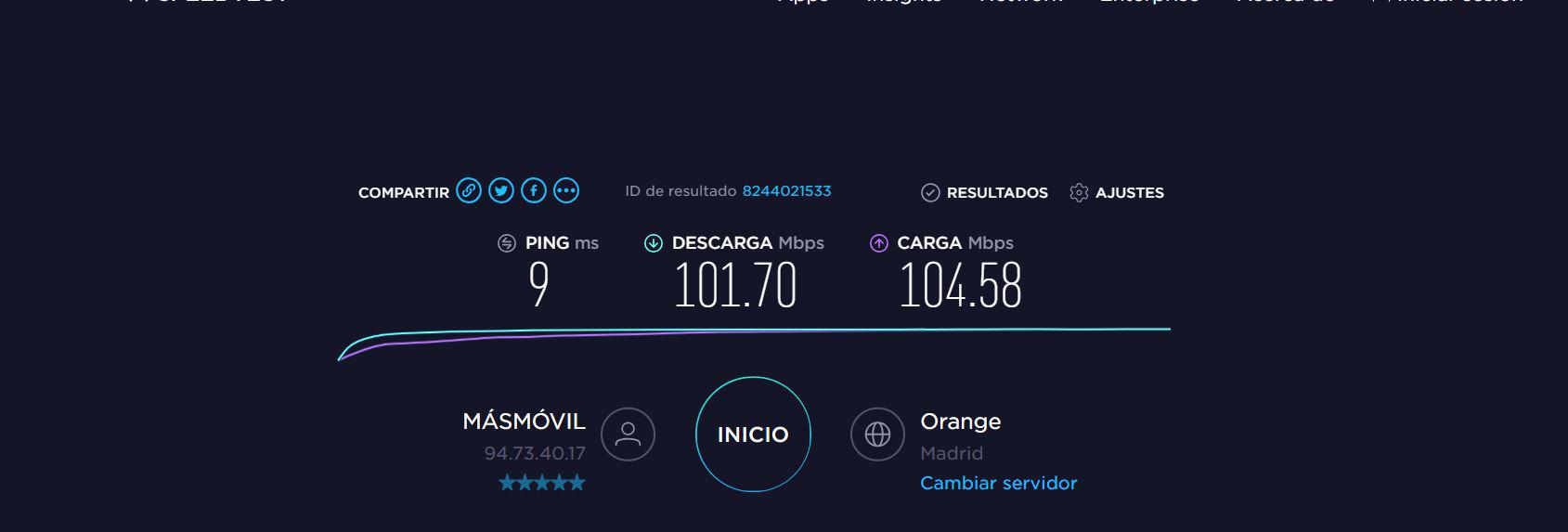Start a new test with Inicio
The image size is (1568, 532).
tap(753, 434)
